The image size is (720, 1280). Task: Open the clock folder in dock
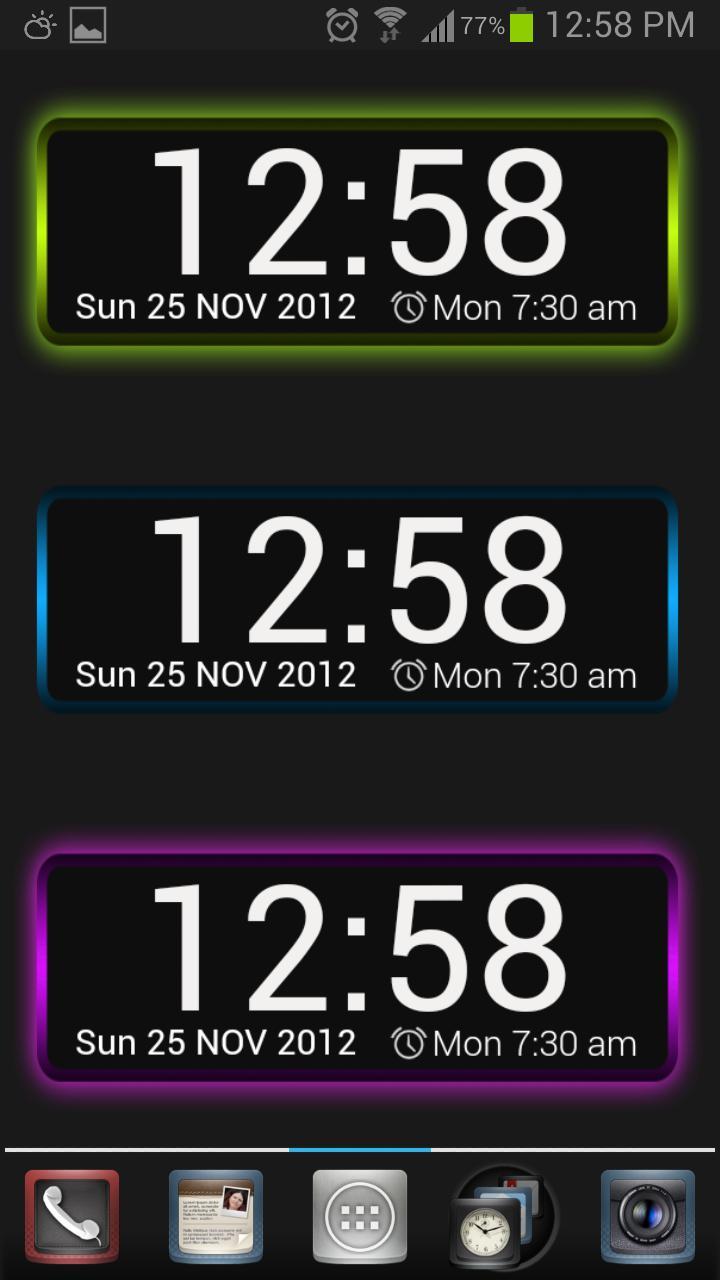(503, 1217)
